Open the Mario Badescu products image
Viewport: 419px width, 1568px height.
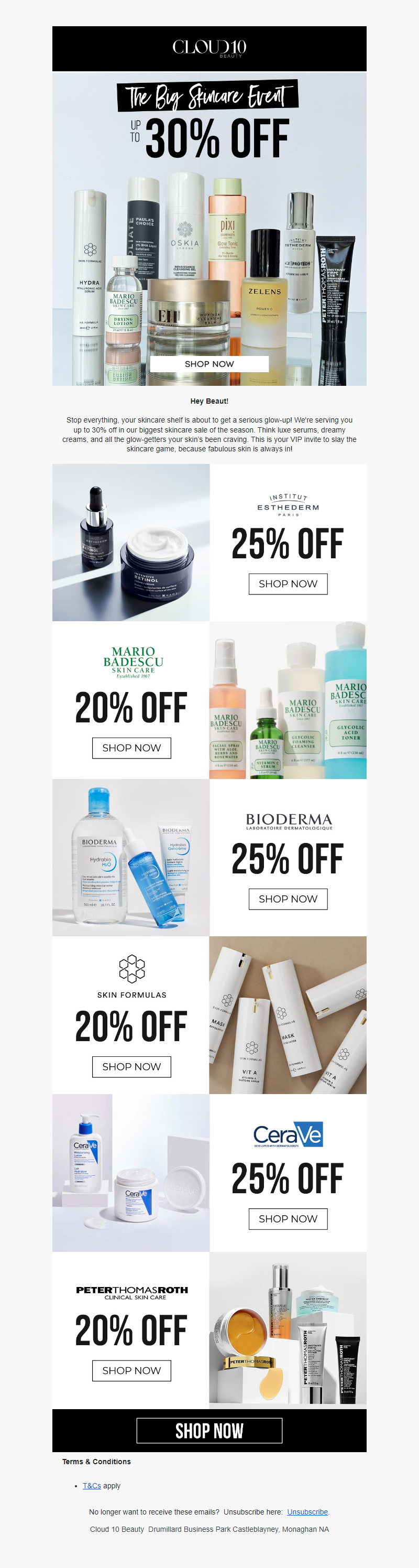288,700
